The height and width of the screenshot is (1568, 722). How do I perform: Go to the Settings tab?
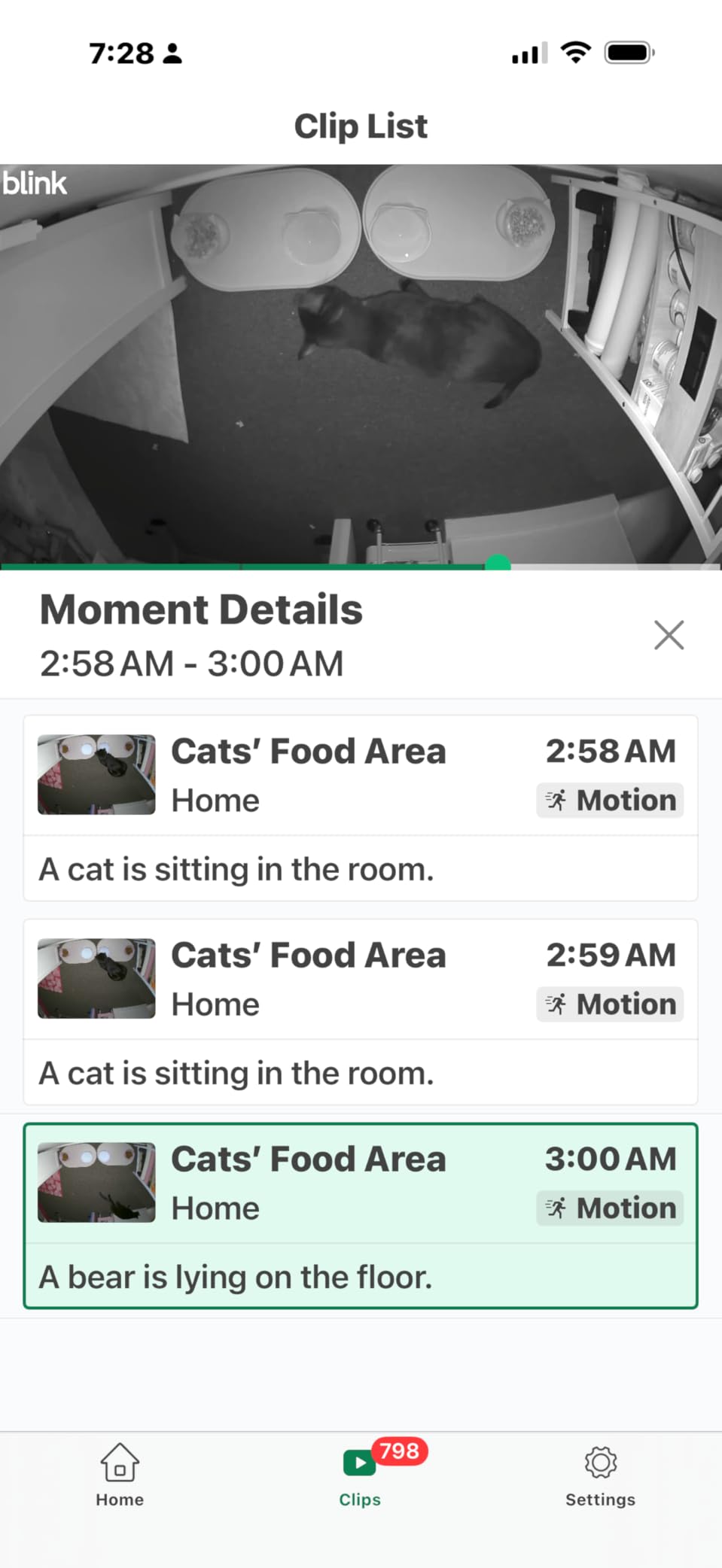coord(600,1475)
